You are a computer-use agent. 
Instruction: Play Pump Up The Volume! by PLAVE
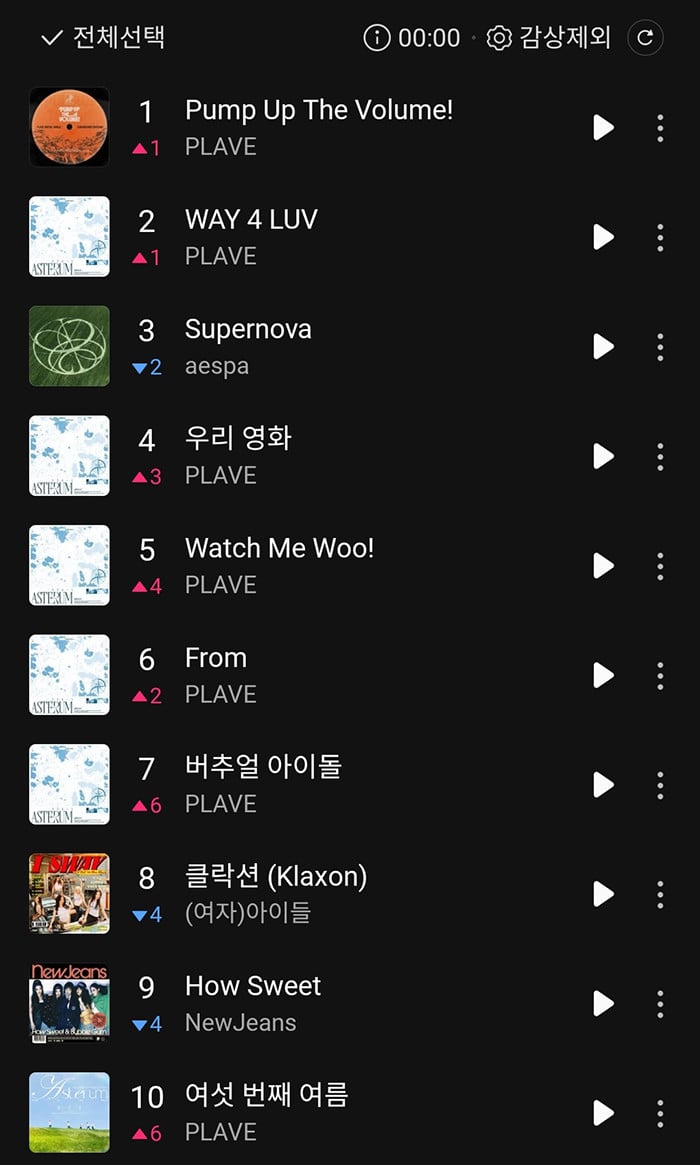[603, 128]
